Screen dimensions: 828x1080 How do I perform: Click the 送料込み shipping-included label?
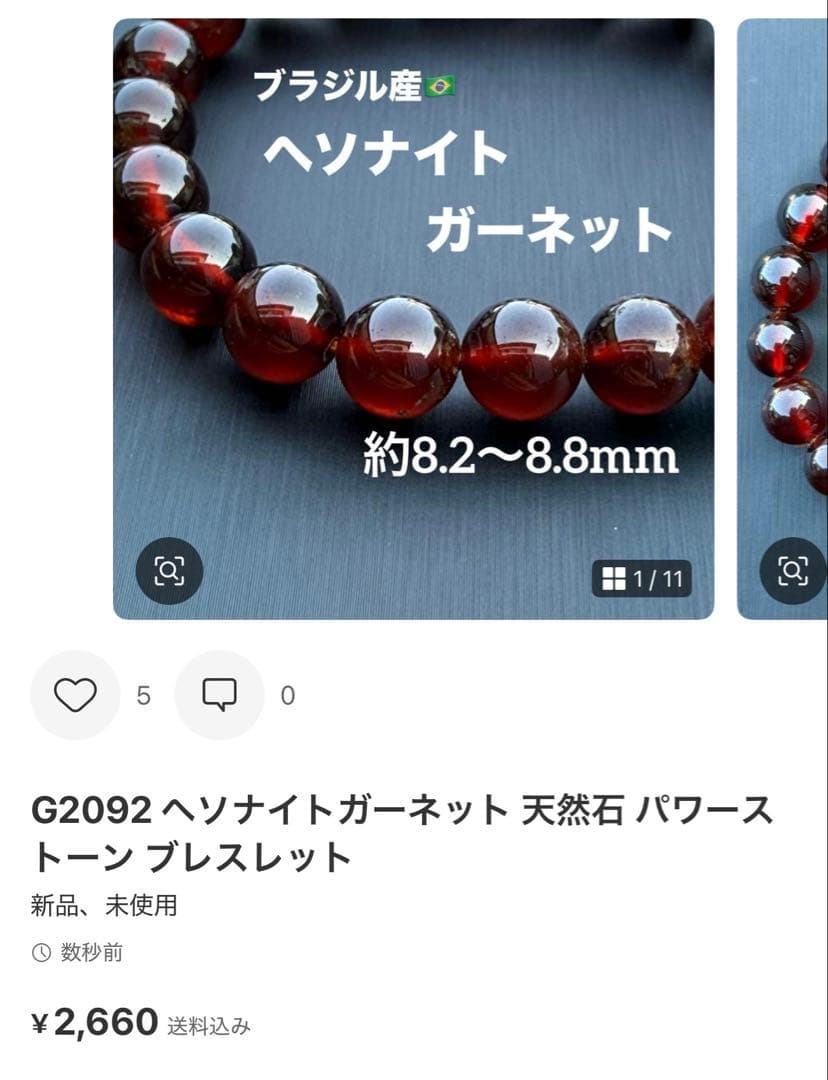point(210,1024)
